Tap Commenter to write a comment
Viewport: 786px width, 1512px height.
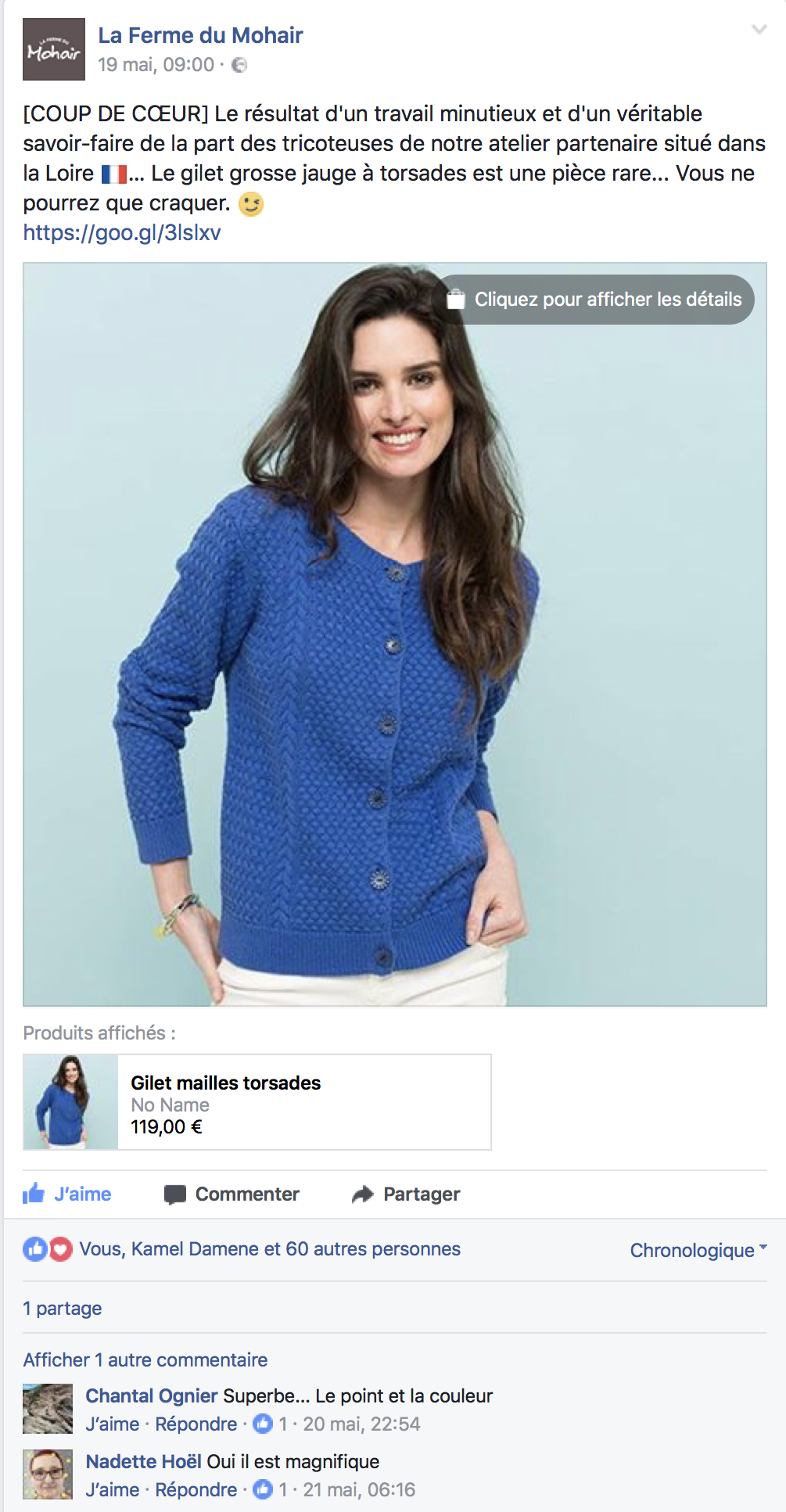[x=231, y=1194]
